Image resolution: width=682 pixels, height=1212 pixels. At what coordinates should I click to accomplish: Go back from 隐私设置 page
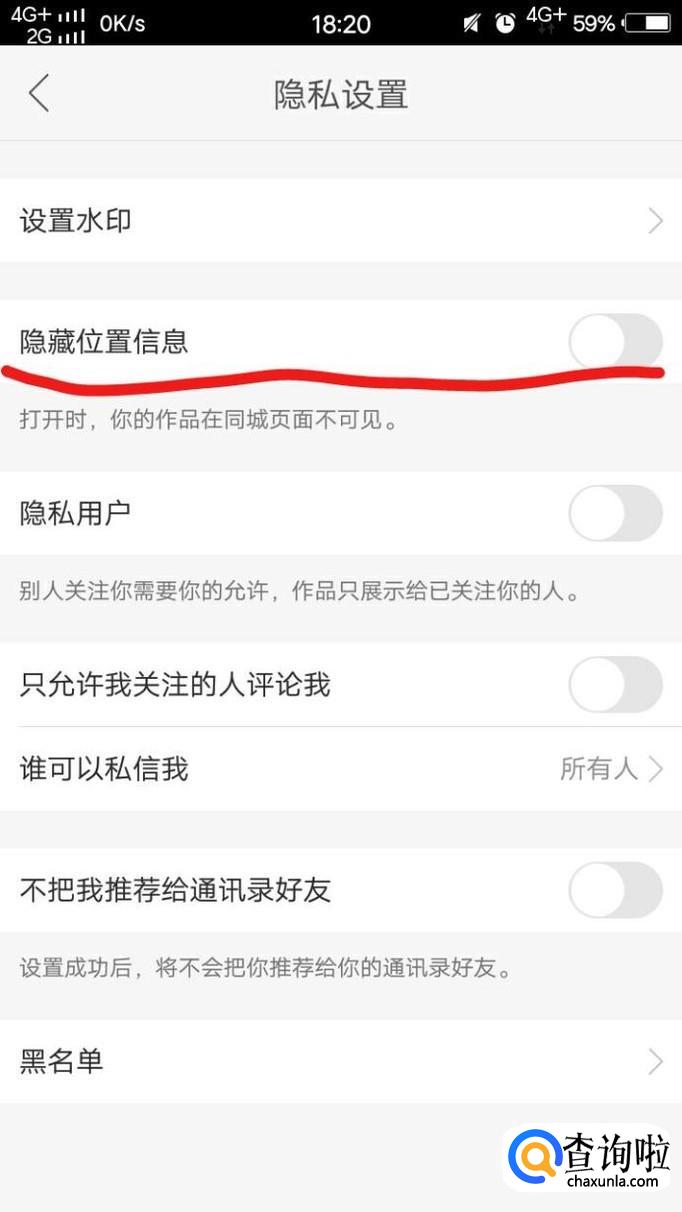click(38, 94)
